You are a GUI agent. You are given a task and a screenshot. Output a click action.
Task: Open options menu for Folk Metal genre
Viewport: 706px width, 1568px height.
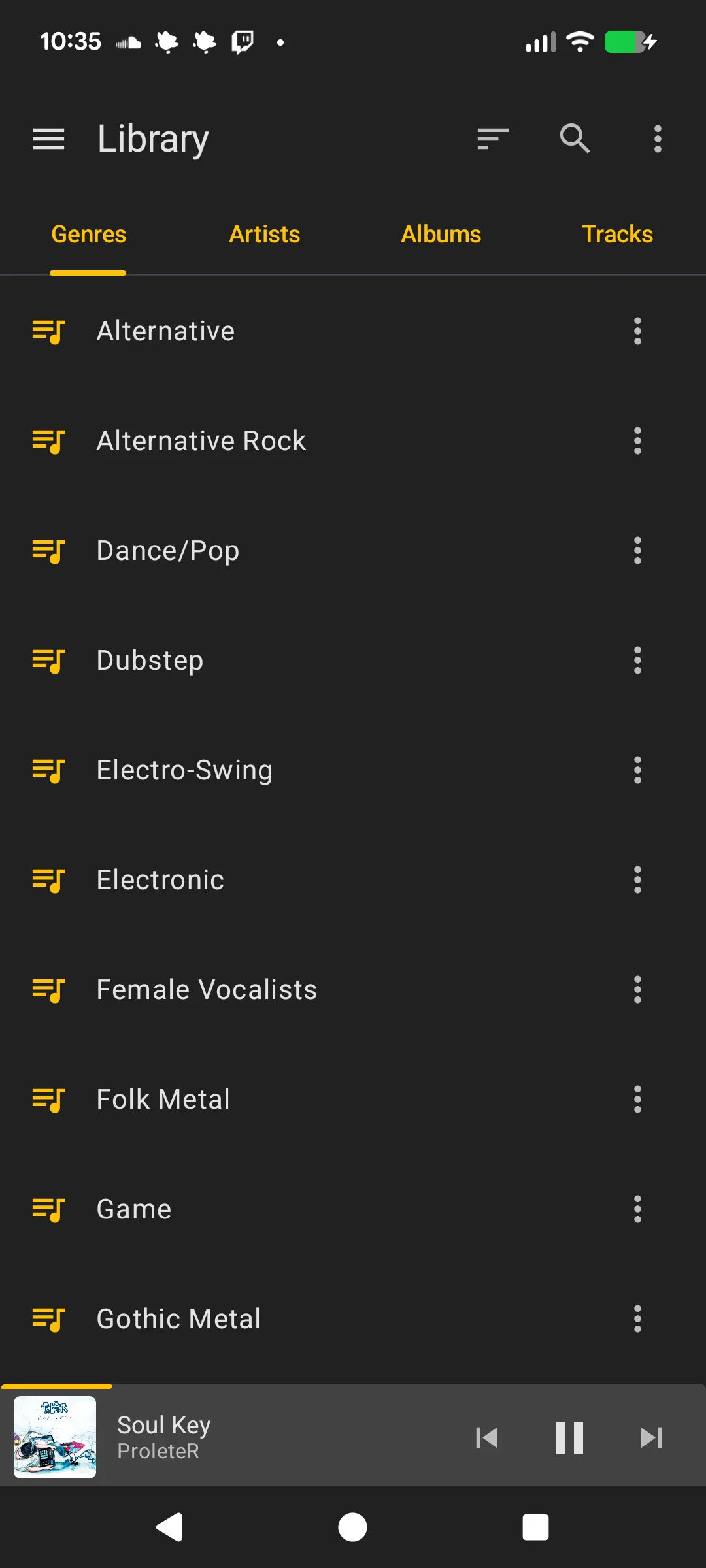(637, 1099)
